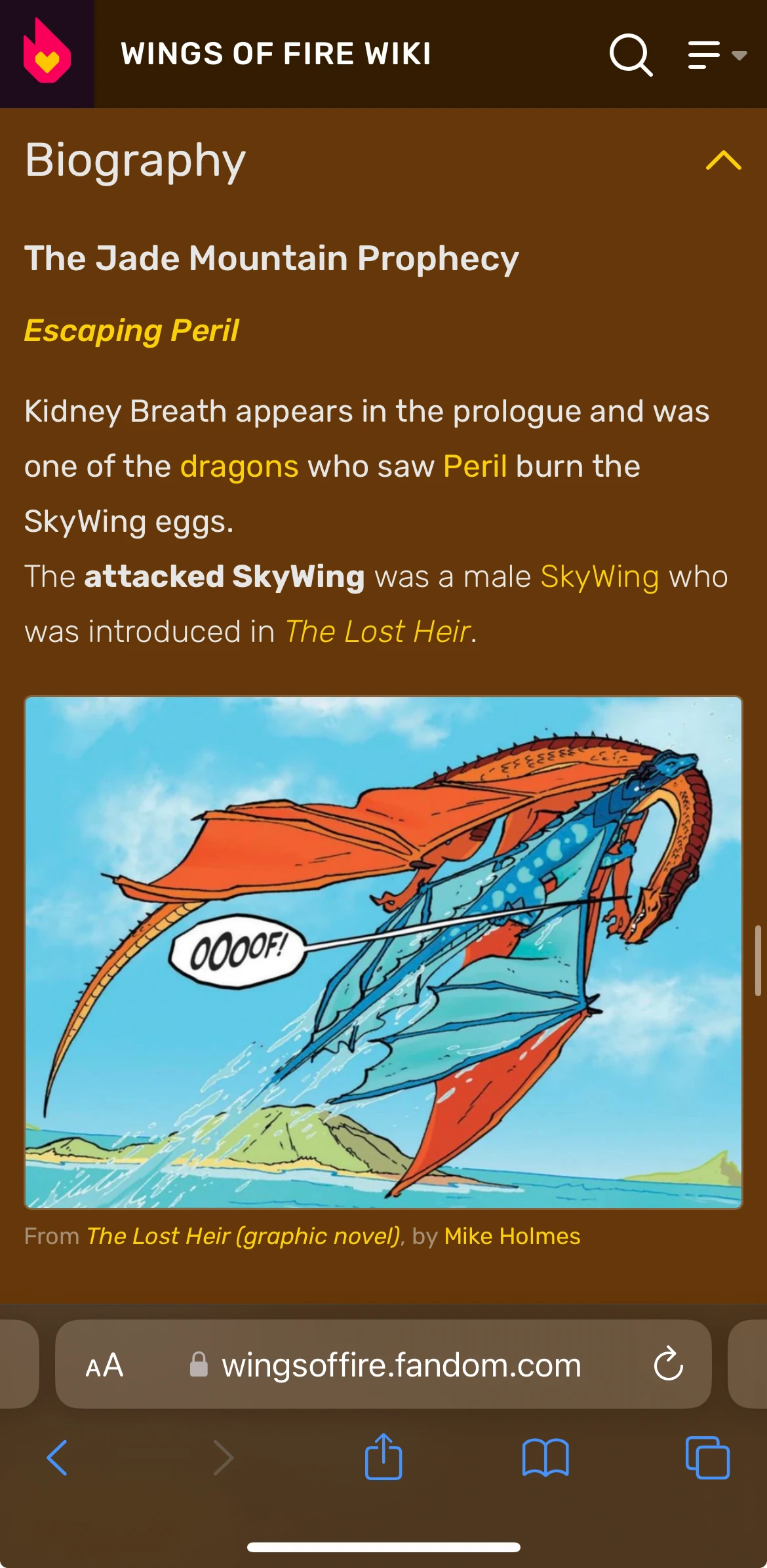Go back to the previous page
The image size is (767, 1568).
pos(57,1458)
